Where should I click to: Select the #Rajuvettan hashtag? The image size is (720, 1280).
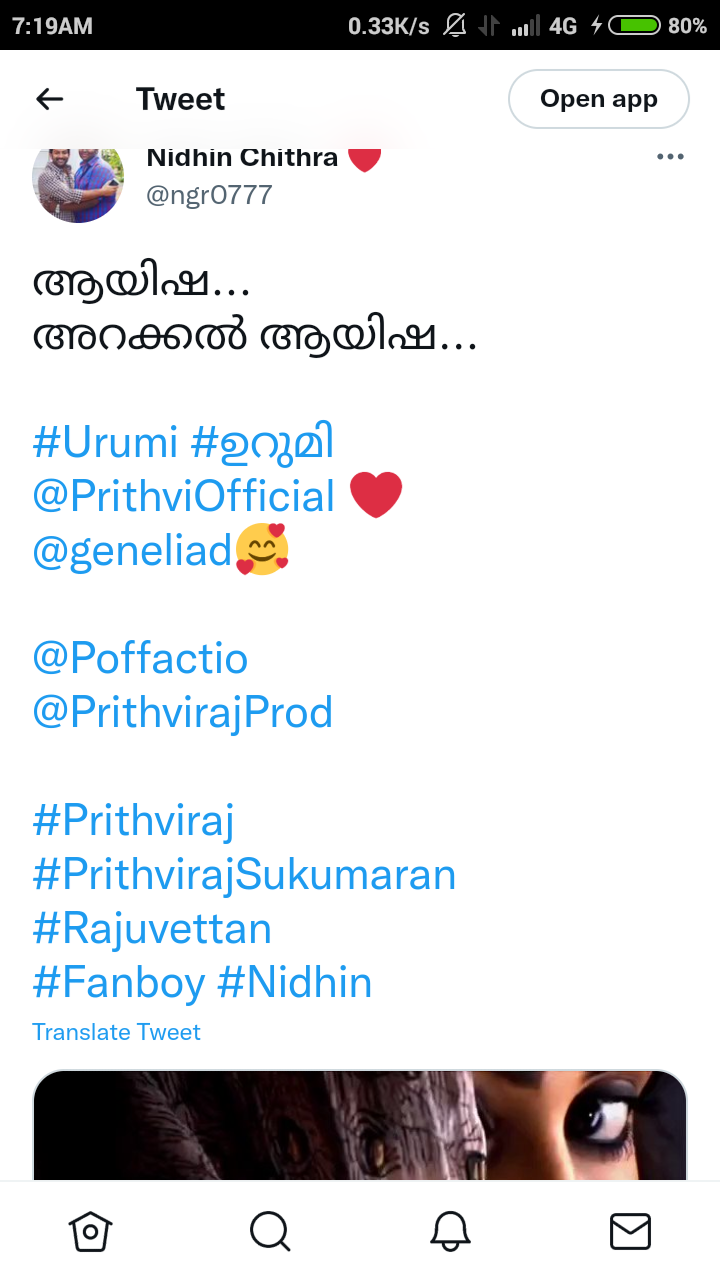tap(152, 930)
